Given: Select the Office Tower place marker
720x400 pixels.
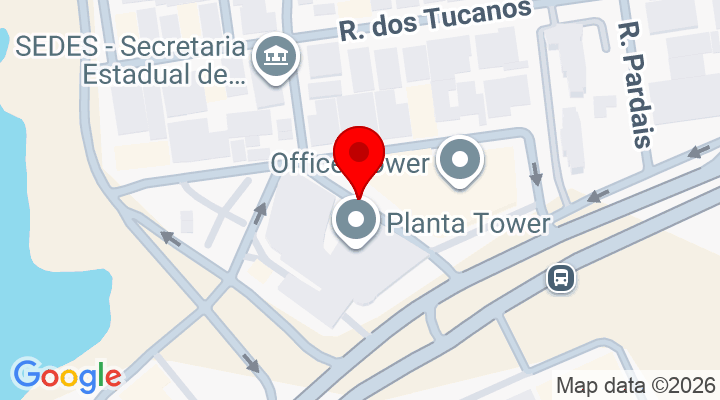Looking at the screenshot, I should point(460,161).
